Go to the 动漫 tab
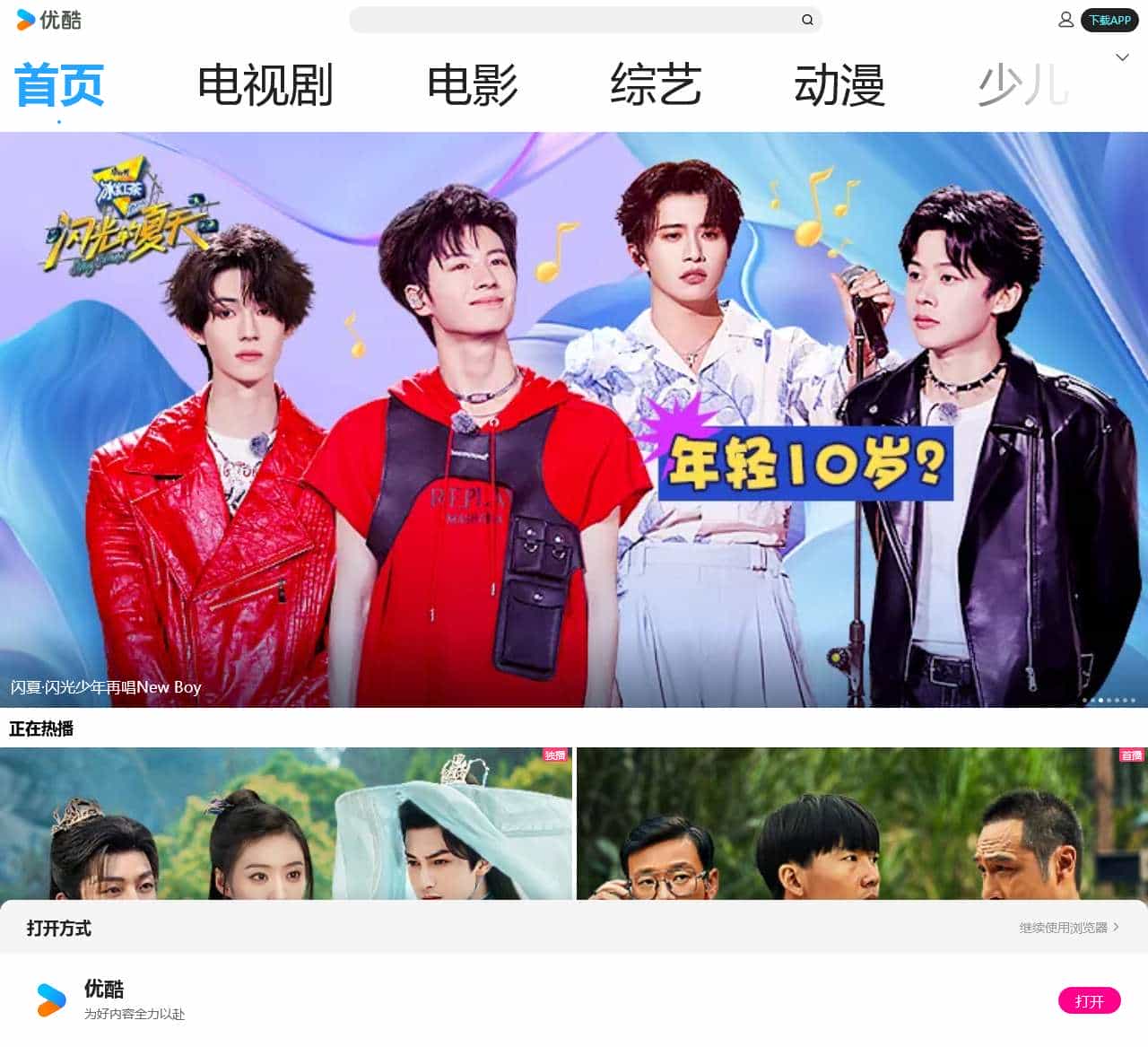Screen dimensions: 1148x1047 839,86
